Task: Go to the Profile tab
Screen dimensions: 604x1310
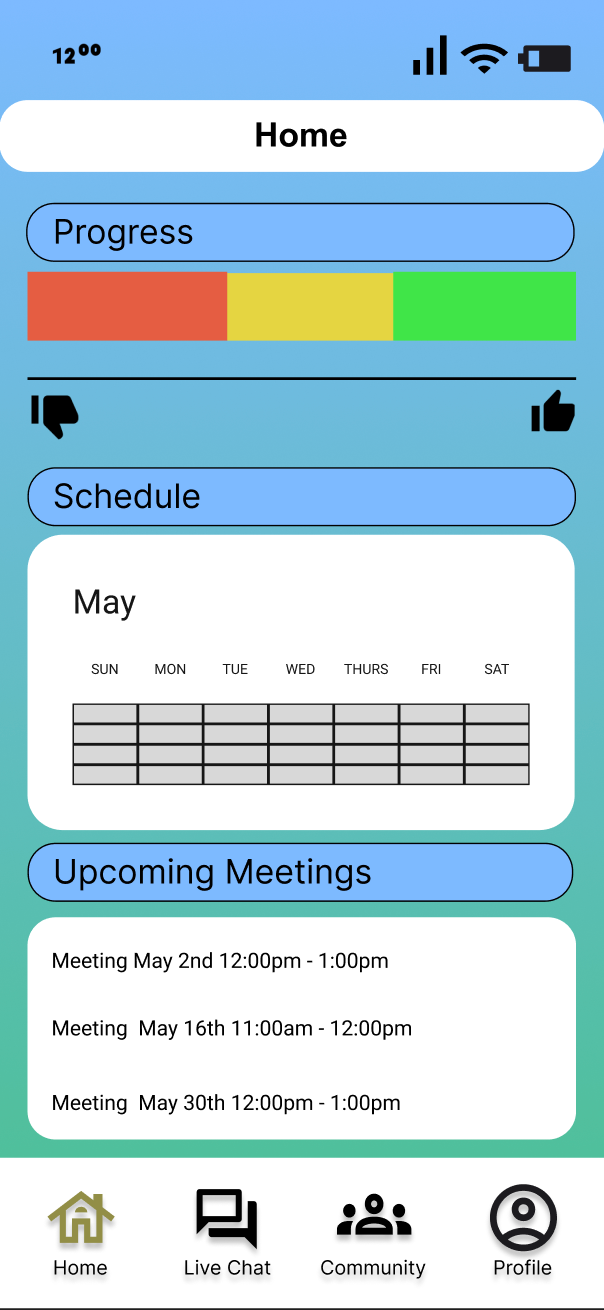Action: tap(522, 1232)
